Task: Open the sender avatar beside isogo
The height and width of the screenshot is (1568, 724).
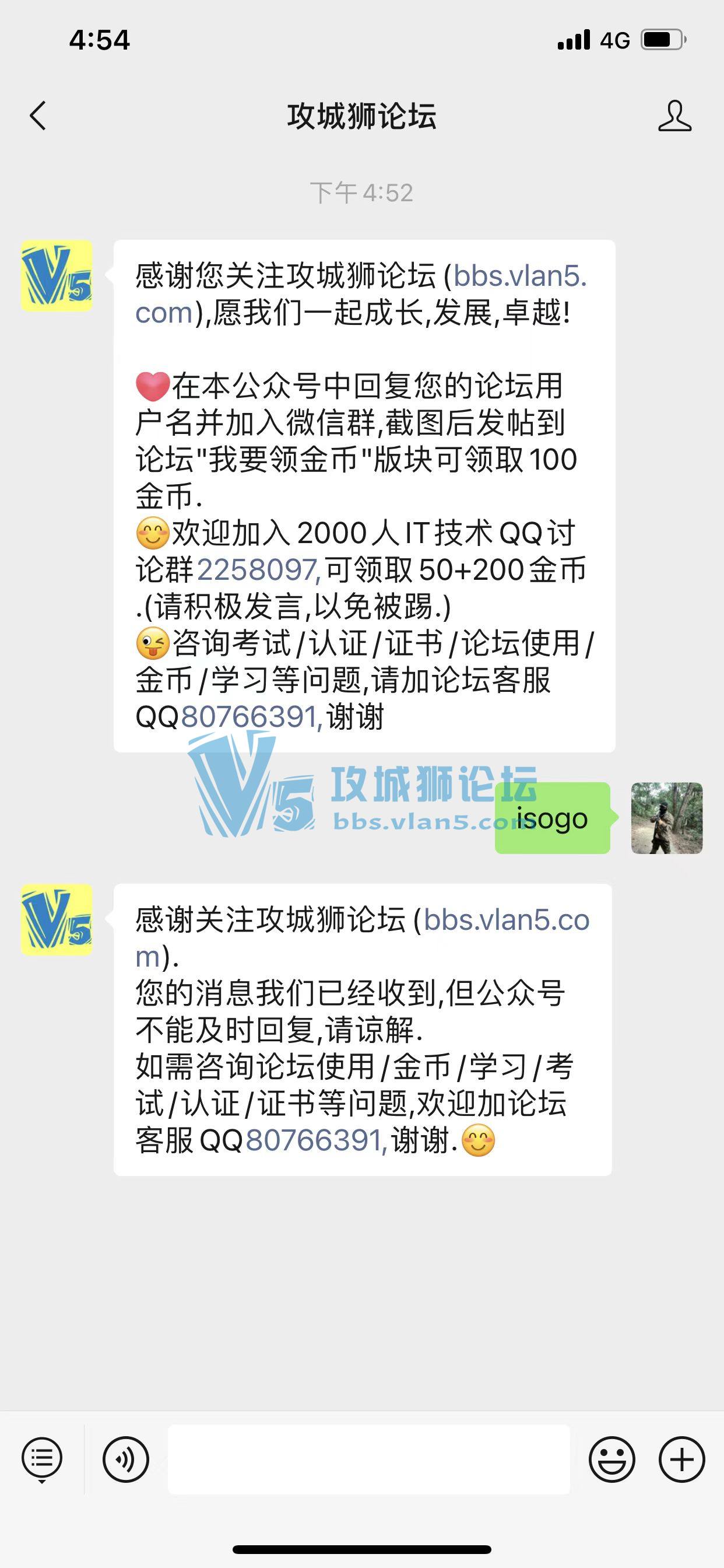Action: [666, 818]
